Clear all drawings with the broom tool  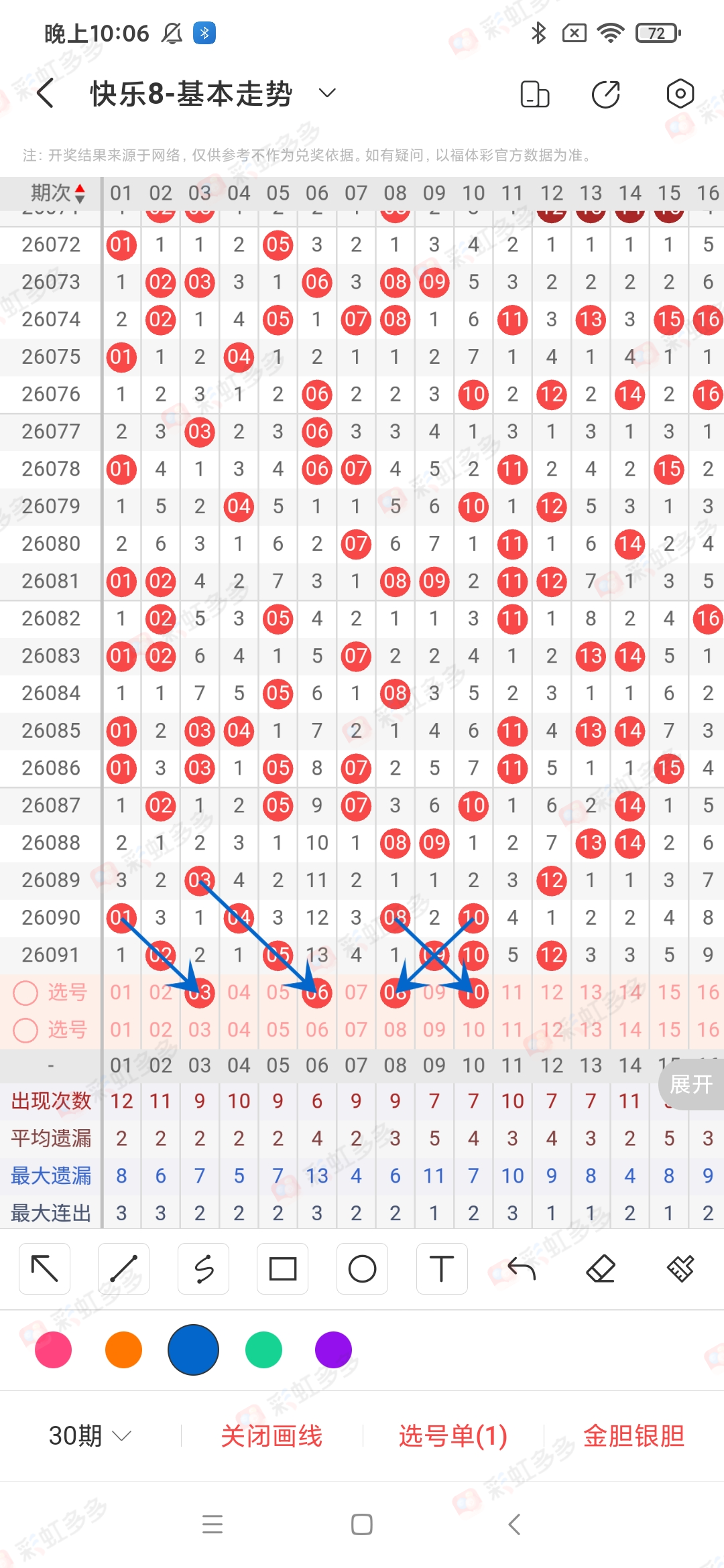[680, 1268]
